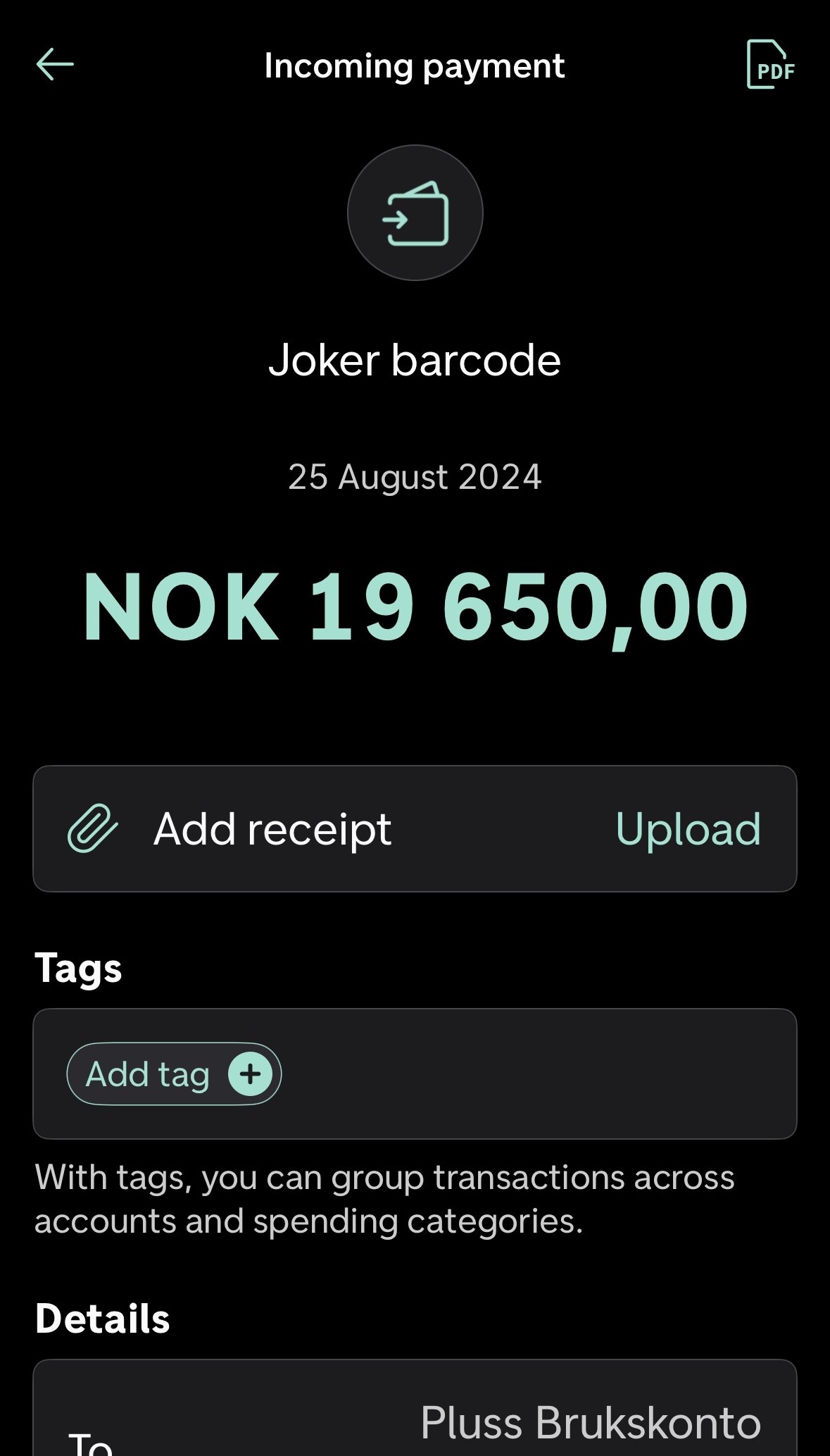Tap Upload to add a receipt

coord(688,828)
